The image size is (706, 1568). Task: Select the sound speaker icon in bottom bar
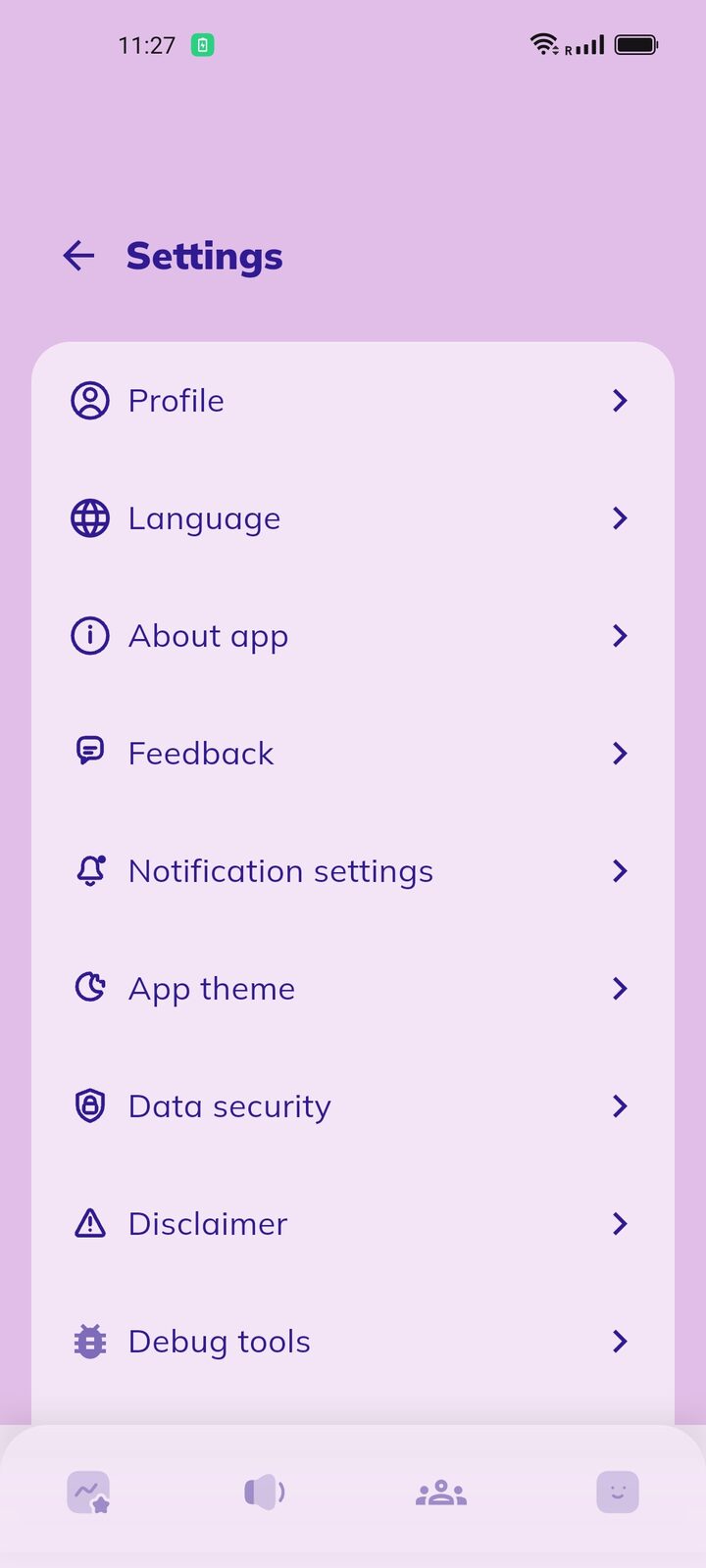264,1492
